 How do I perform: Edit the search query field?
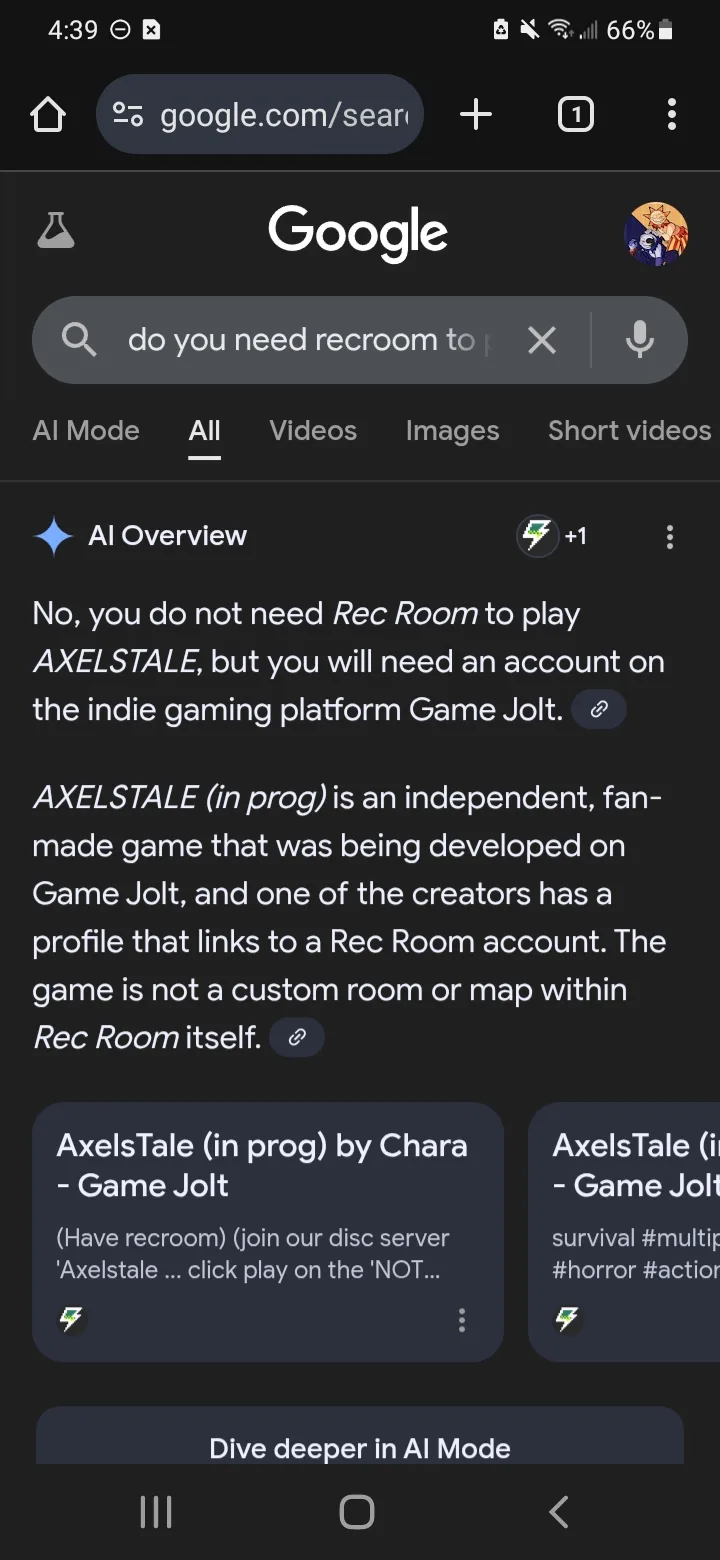pos(300,340)
